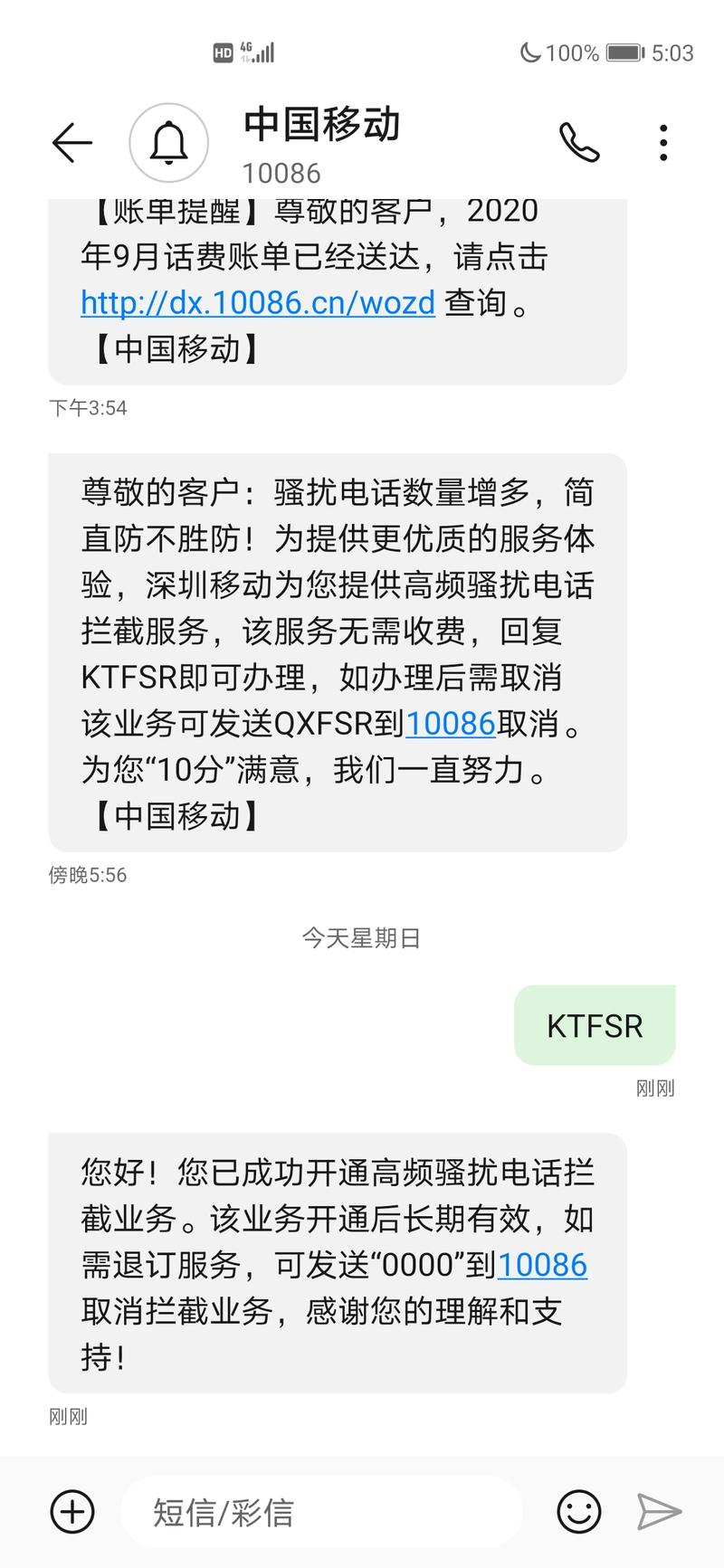Tap the battery indicator in status bar

coord(625,52)
